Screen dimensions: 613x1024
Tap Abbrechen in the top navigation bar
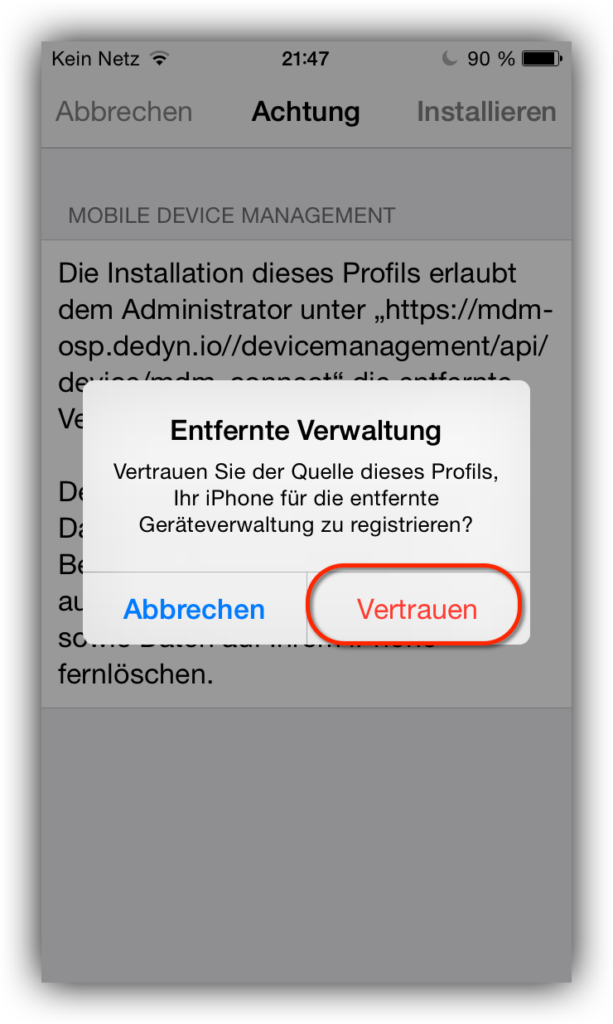click(x=124, y=112)
